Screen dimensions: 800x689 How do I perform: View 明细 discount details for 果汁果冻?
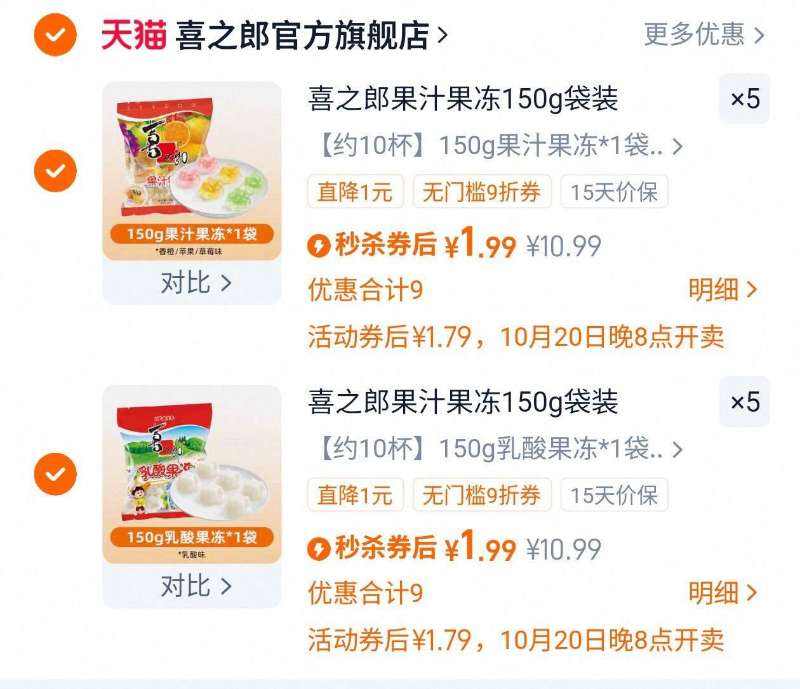tap(722, 291)
